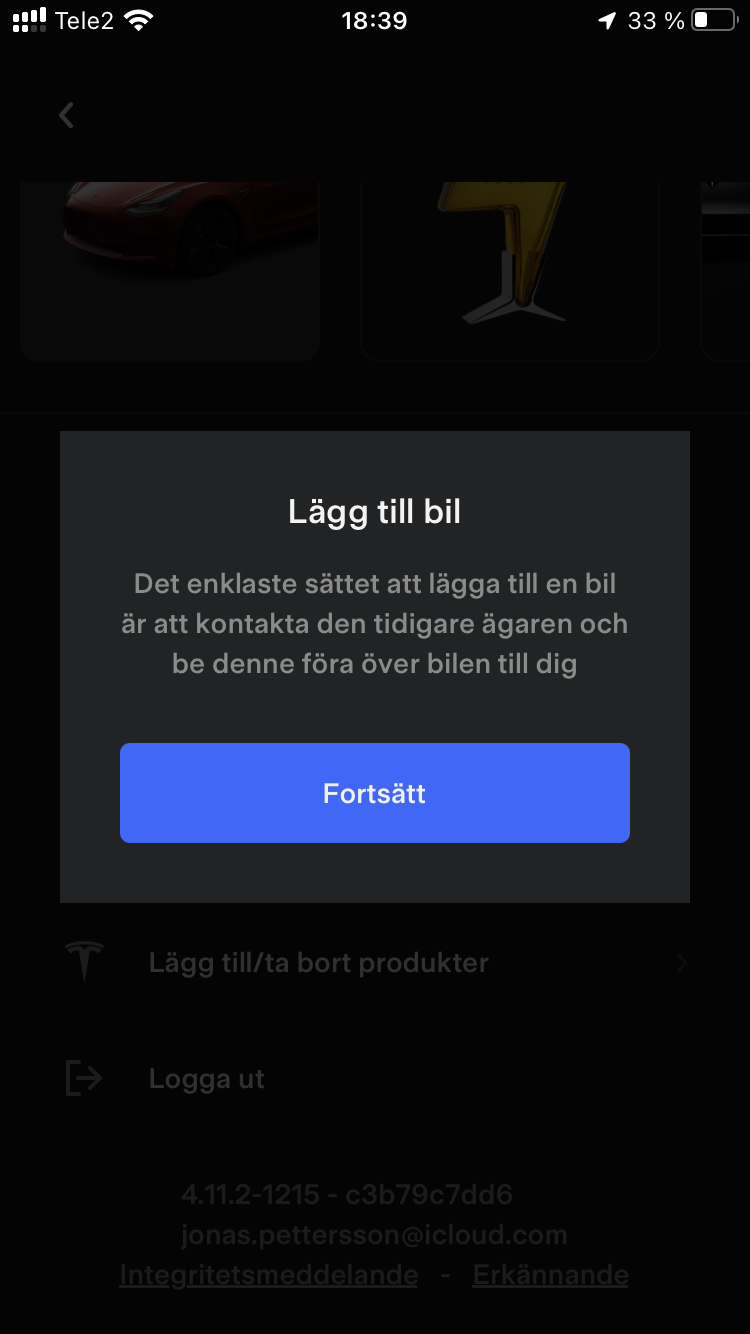Select Logga ut
Image resolution: width=750 pixels, height=1334 pixels.
point(206,1079)
